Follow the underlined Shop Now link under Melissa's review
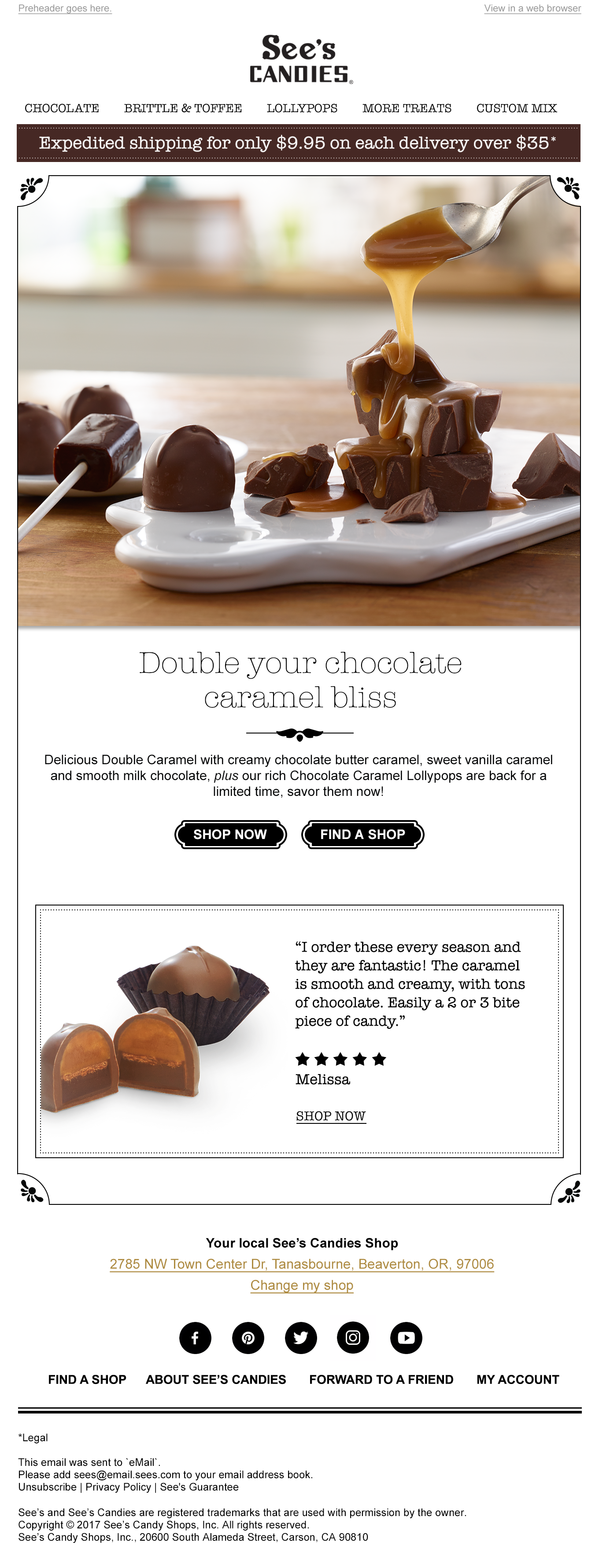The width and height of the screenshot is (599, 1568). (x=330, y=1116)
